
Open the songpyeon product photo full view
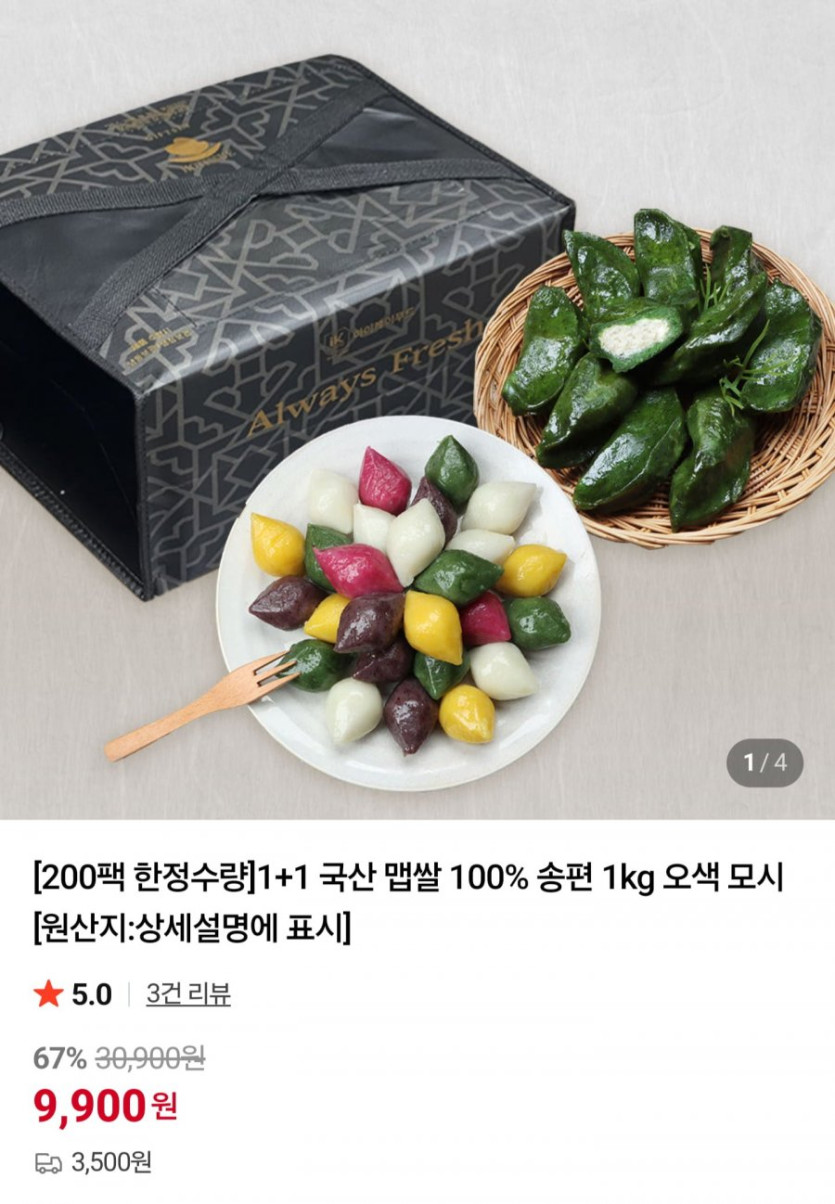[x=417, y=410]
